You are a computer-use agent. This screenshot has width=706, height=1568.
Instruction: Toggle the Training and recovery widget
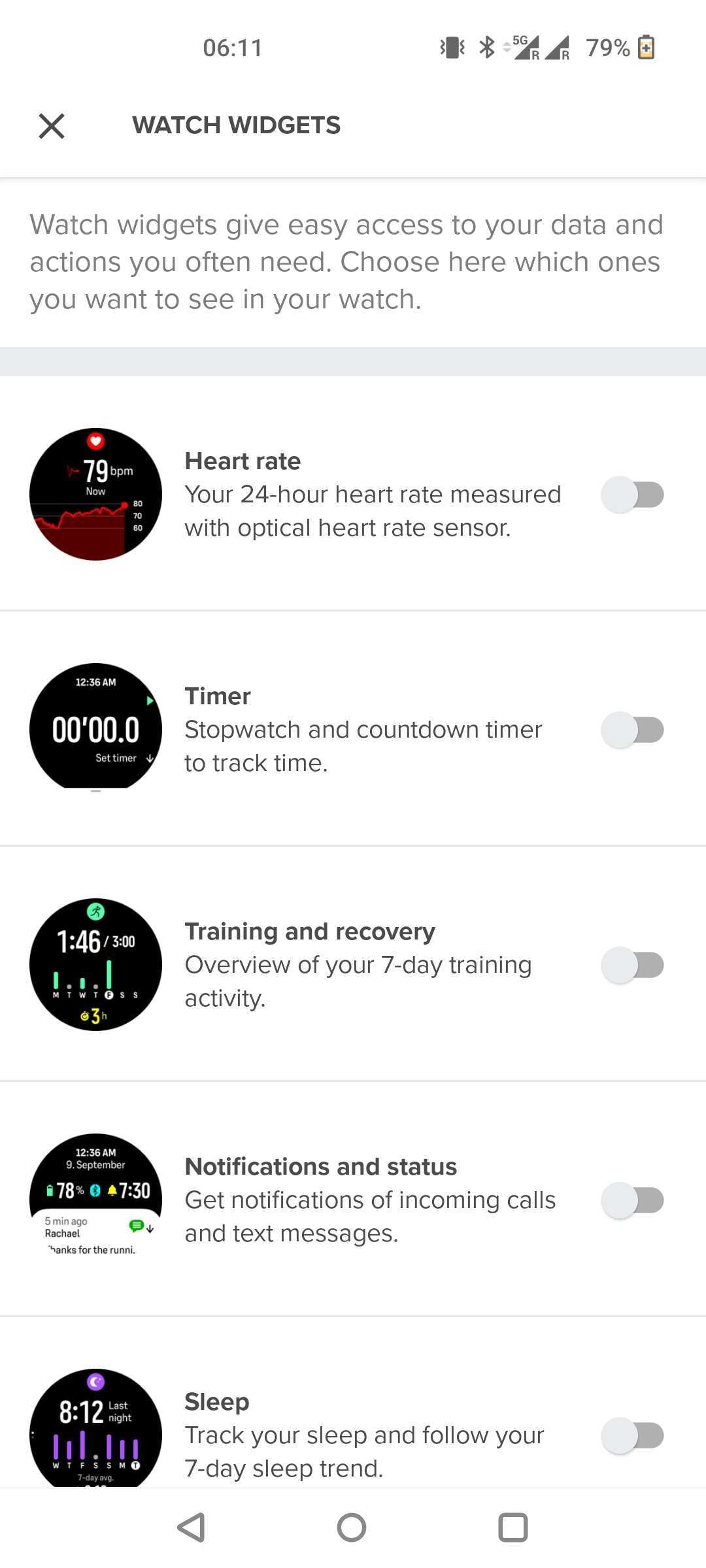click(632, 965)
